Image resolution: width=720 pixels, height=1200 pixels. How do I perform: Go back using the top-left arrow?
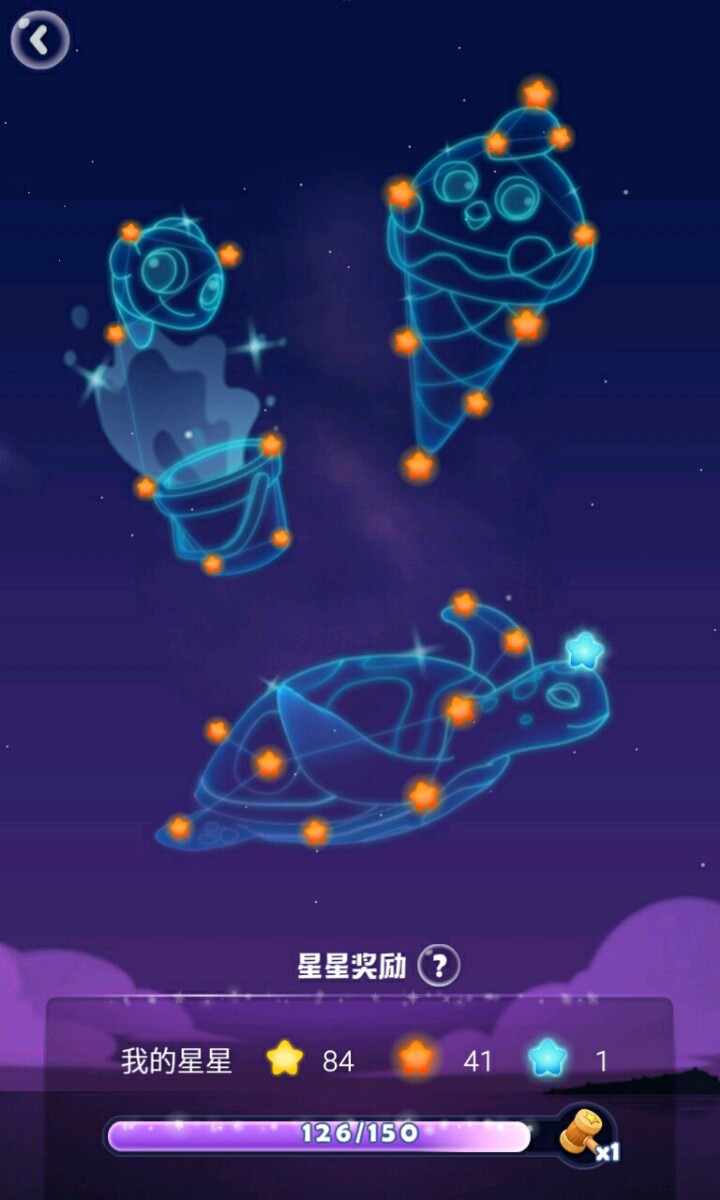click(40, 40)
